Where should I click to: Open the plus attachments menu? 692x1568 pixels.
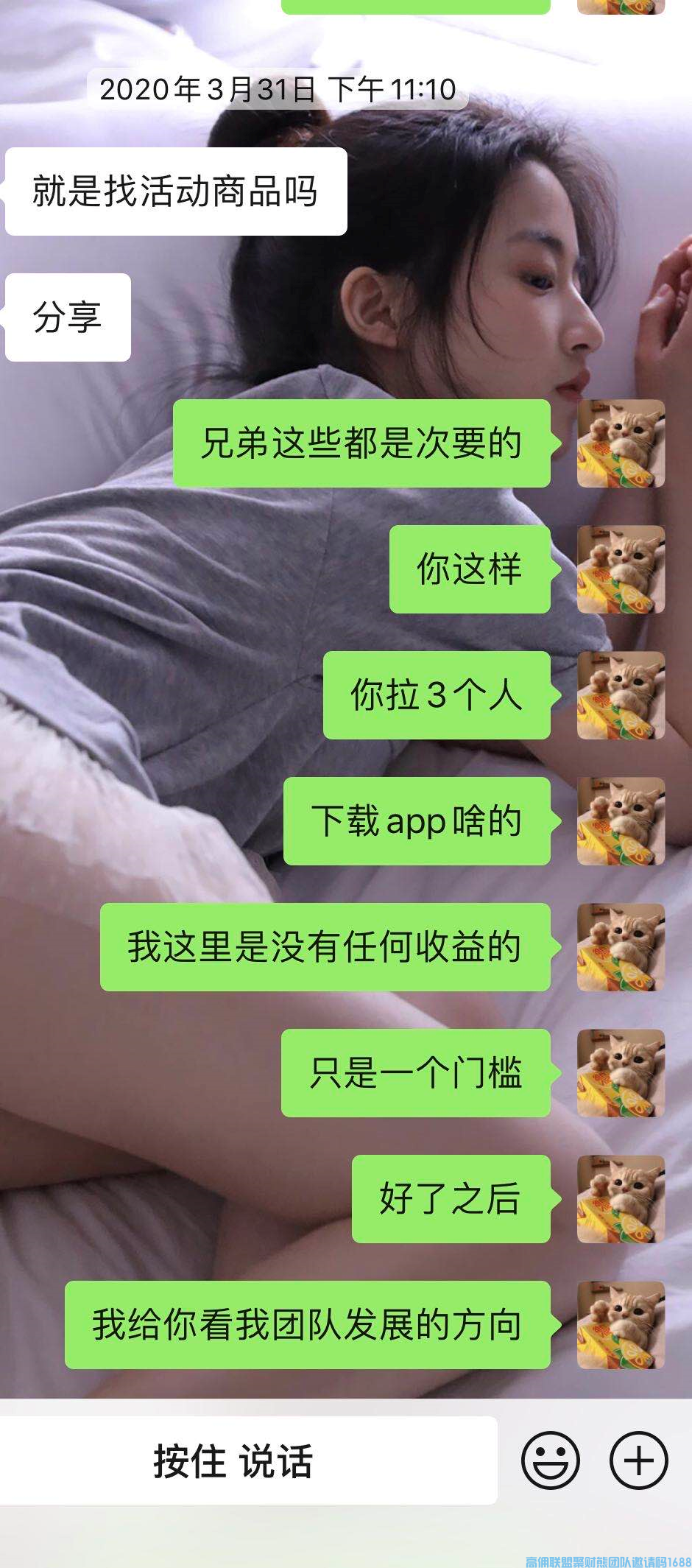tap(638, 1460)
